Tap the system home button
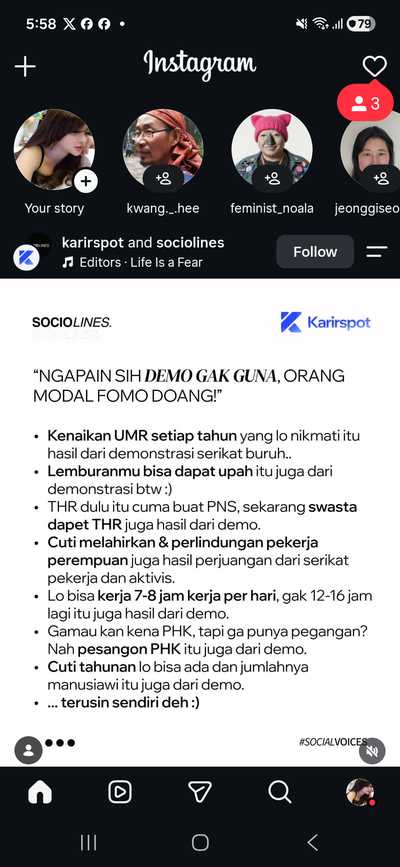 click(200, 843)
